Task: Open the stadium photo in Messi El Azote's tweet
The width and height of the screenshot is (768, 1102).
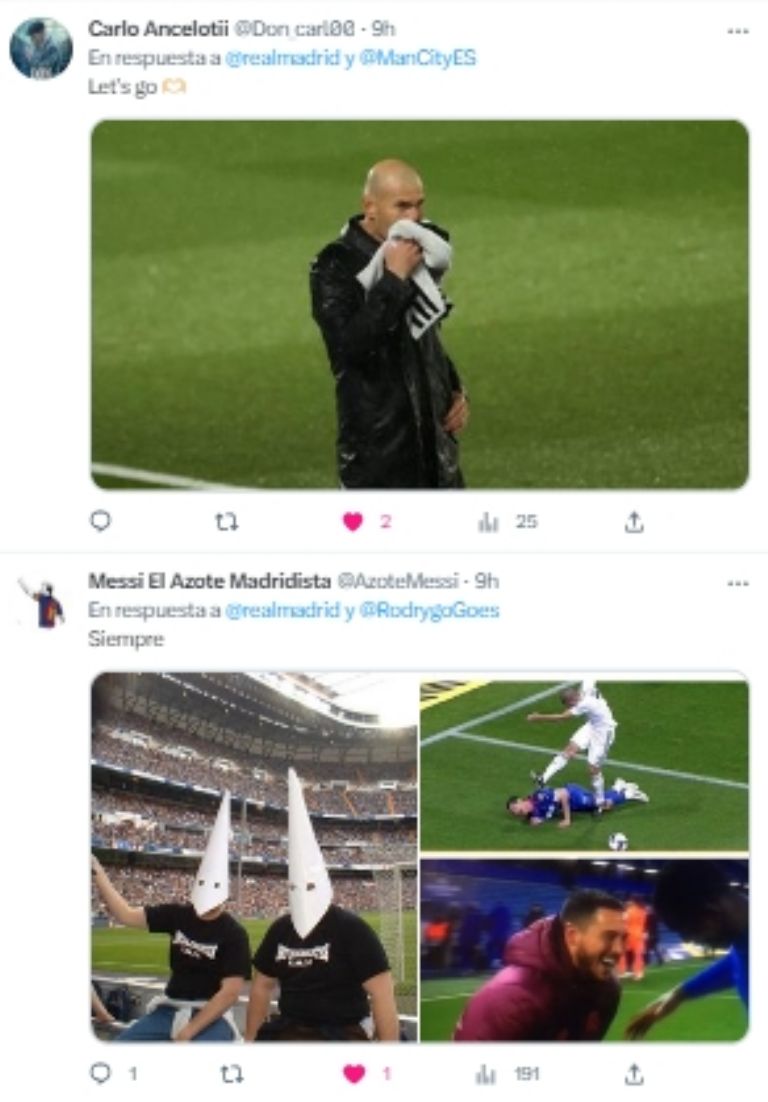Action: (254, 857)
